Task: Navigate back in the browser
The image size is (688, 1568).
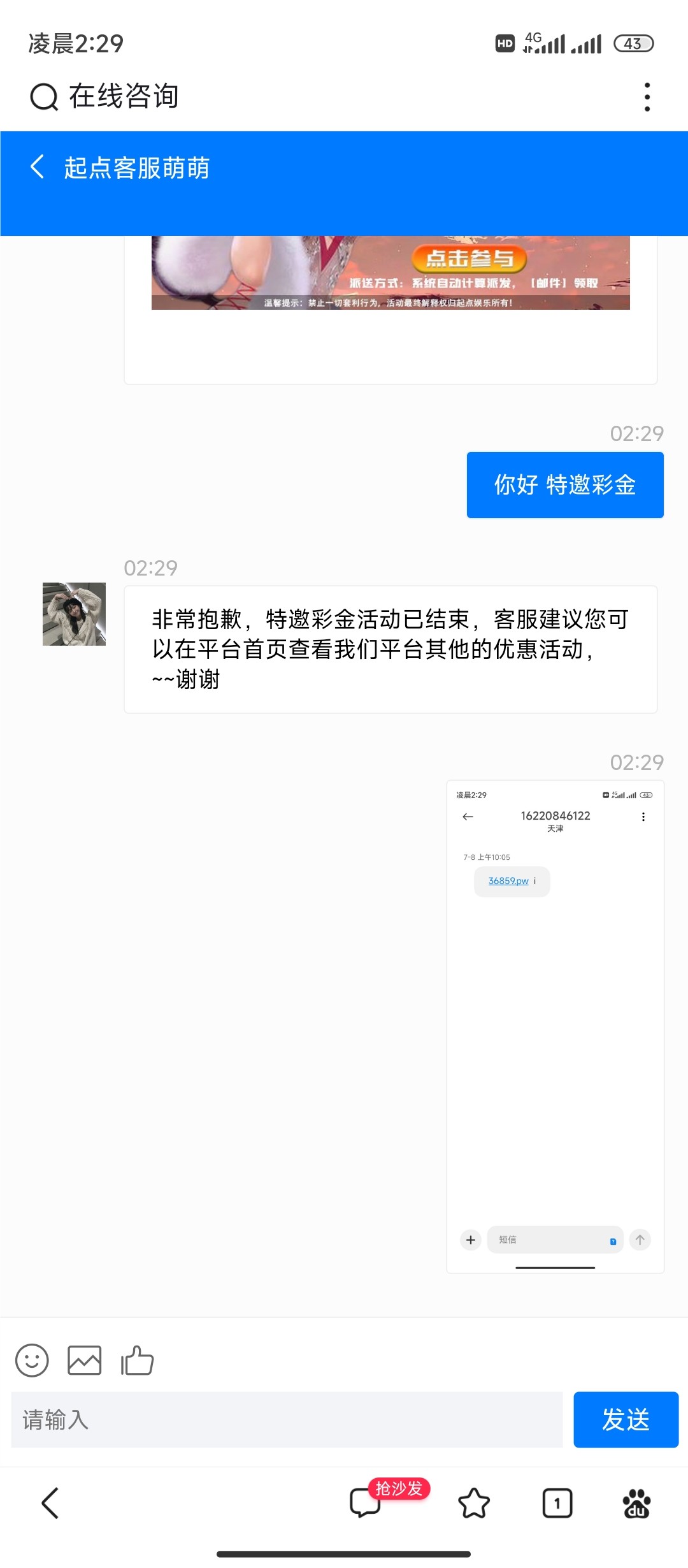Action: click(x=50, y=1503)
